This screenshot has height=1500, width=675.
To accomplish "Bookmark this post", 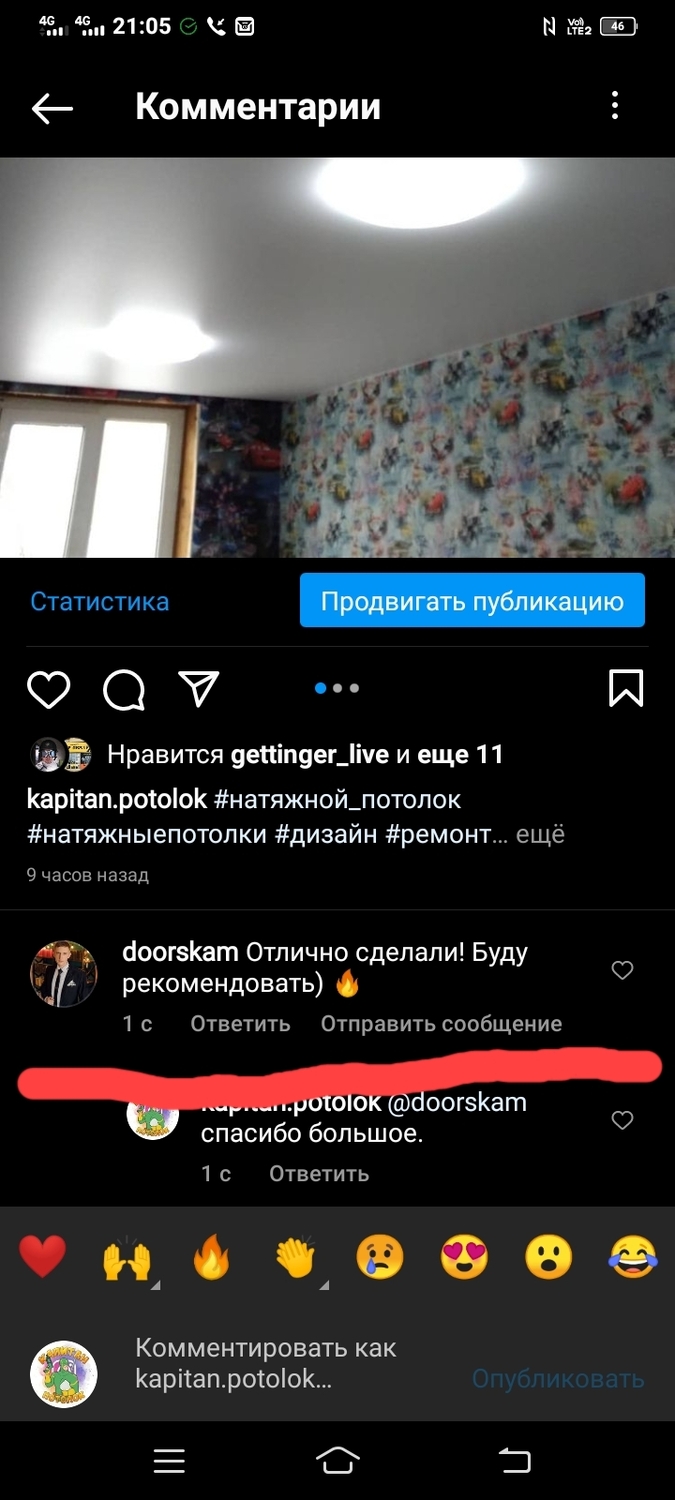I will pos(626,689).
